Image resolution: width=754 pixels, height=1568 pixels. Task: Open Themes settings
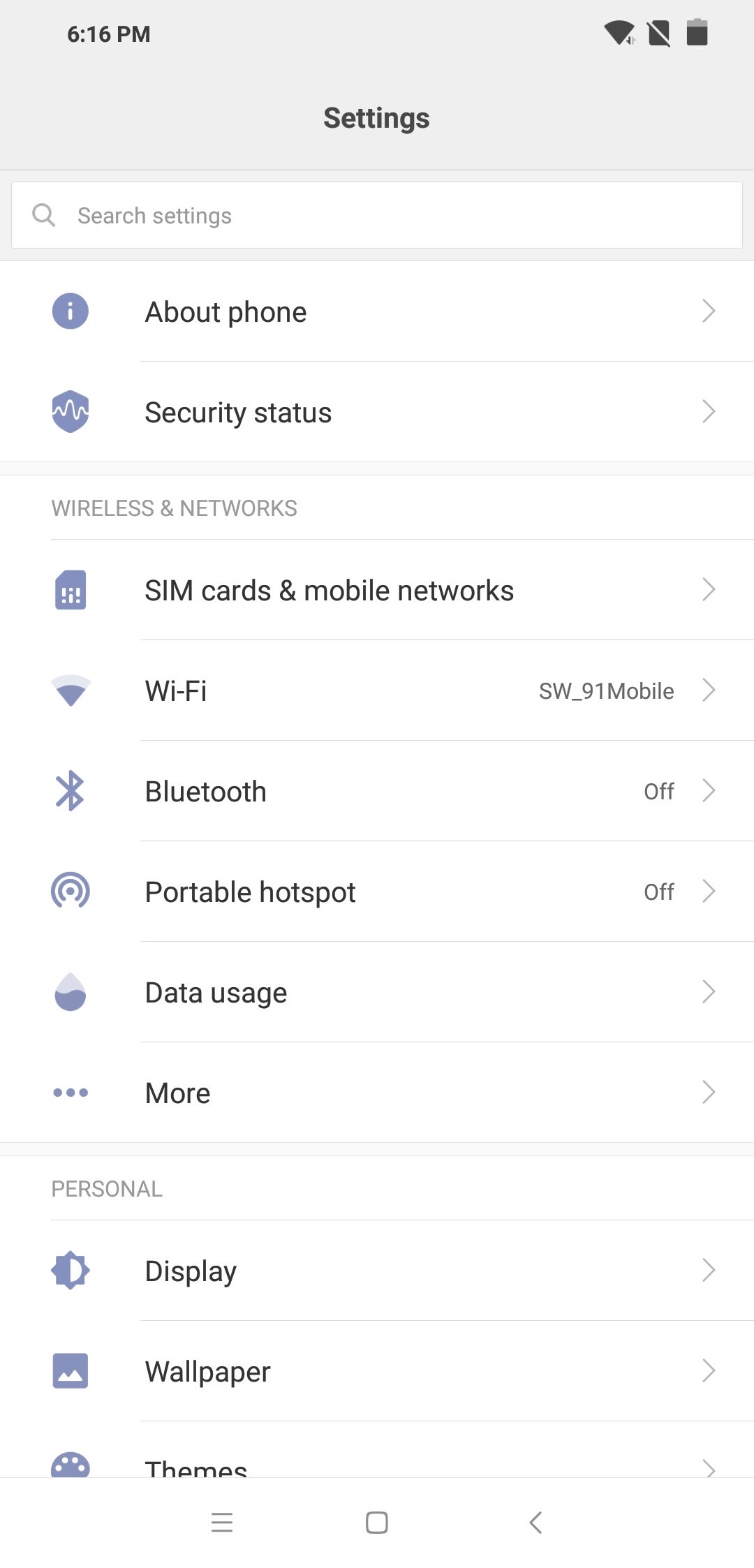coord(377,1465)
